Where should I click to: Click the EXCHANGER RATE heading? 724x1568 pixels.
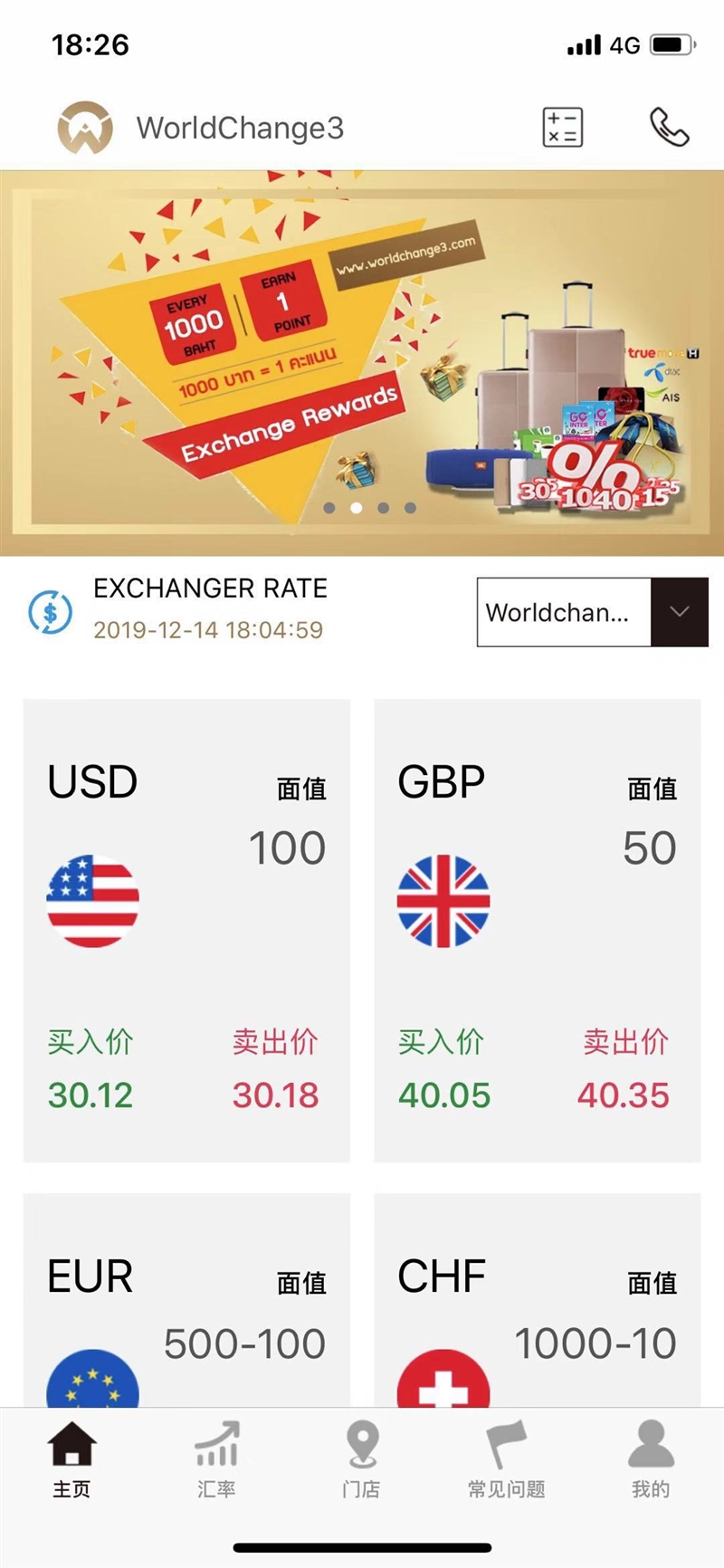[x=211, y=588]
